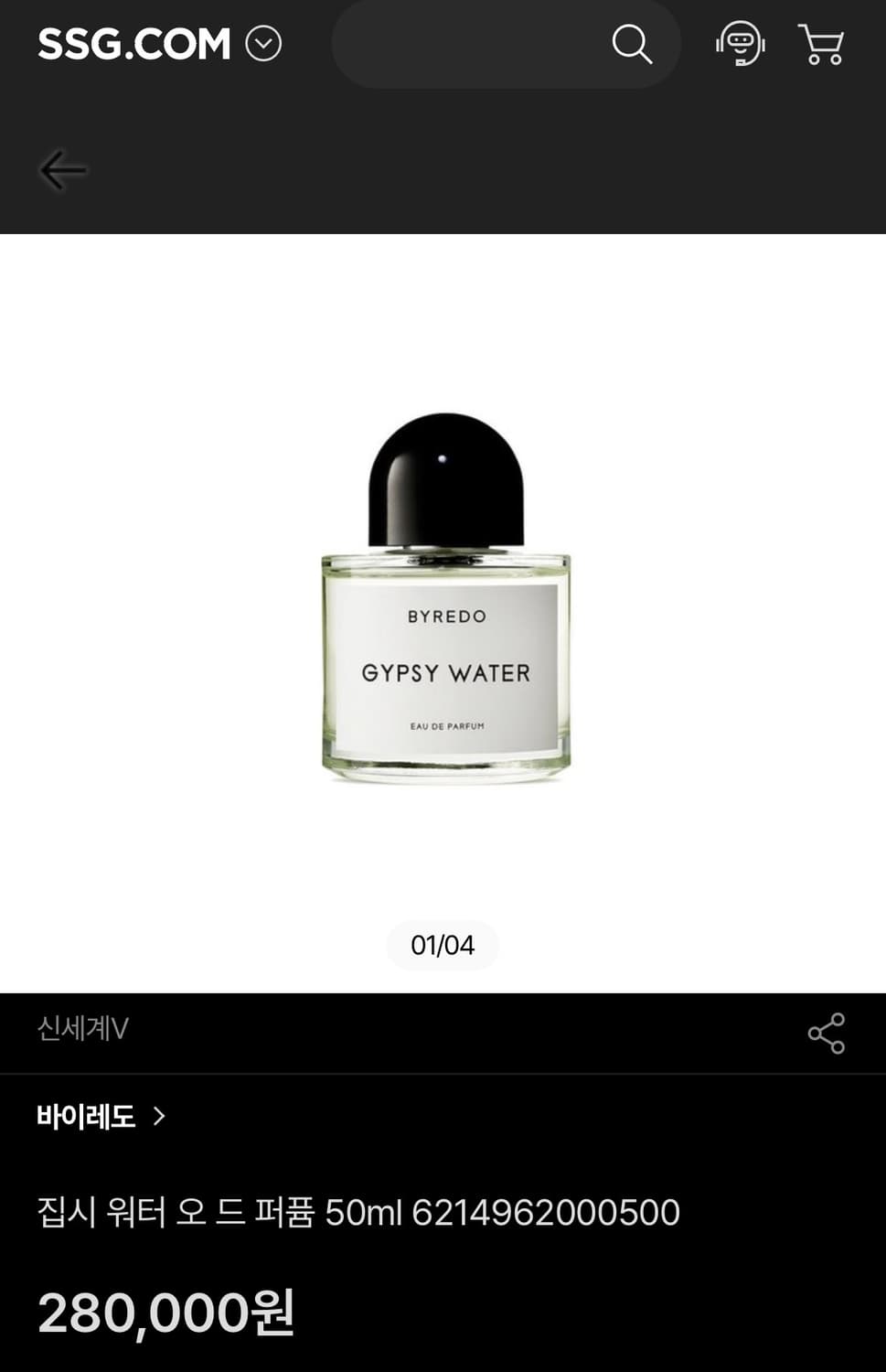The image size is (886, 1372).
Task: Open the 바이레도 brand page
Action: coord(88,1117)
